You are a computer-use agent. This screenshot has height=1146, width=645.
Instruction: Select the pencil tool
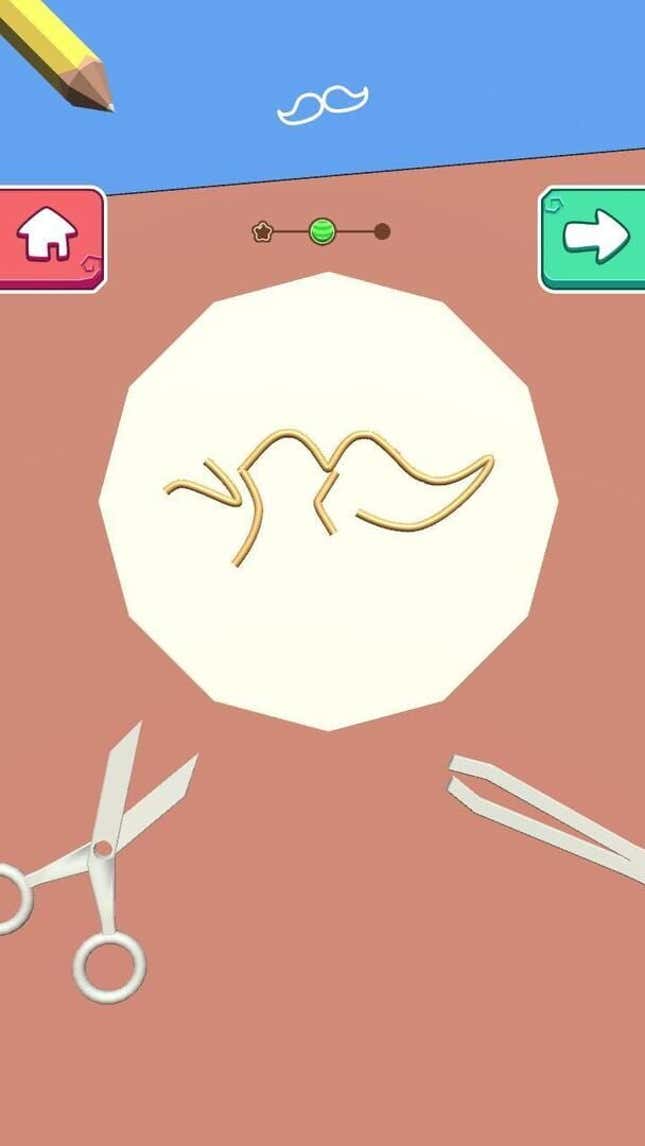point(55,51)
